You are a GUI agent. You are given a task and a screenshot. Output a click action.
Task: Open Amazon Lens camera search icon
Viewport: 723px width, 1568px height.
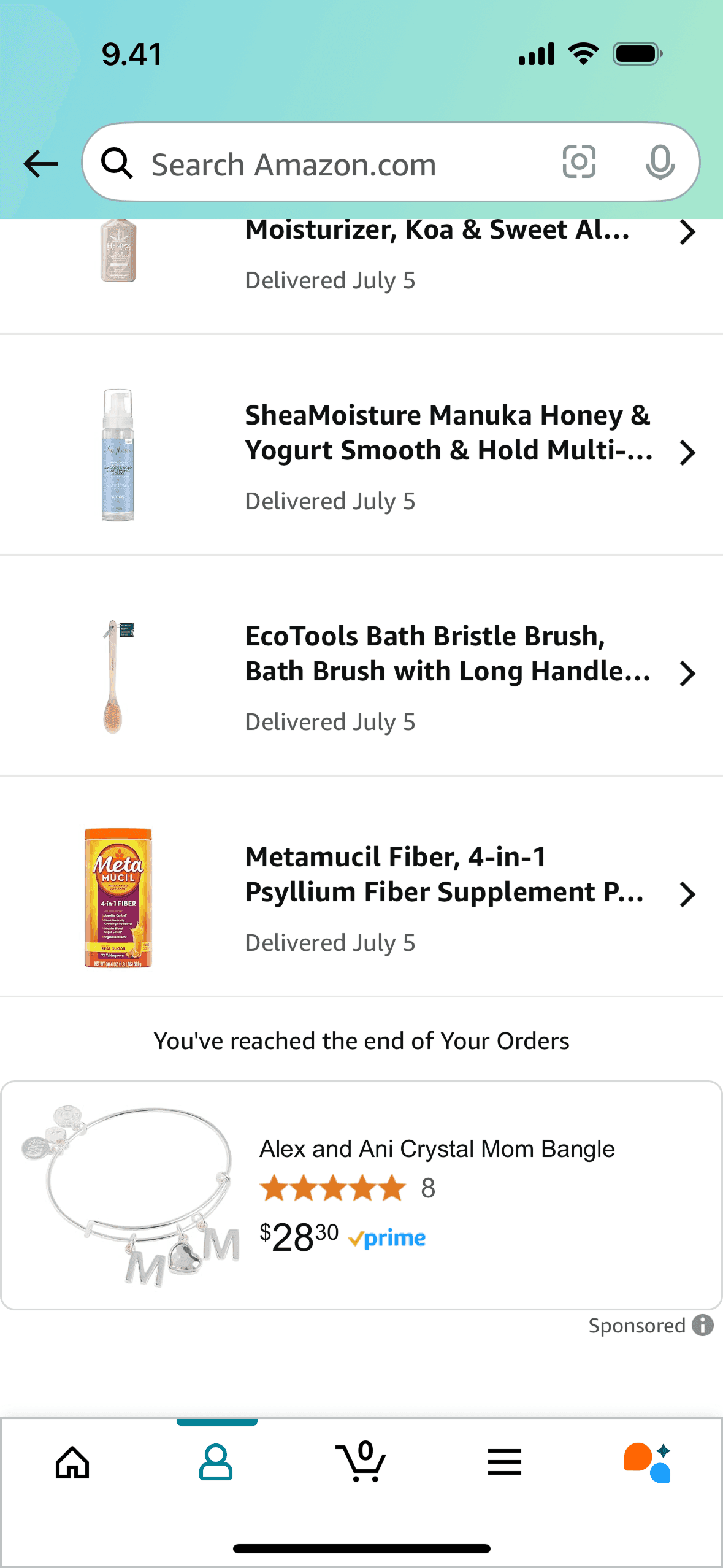(x=578, y=163)
